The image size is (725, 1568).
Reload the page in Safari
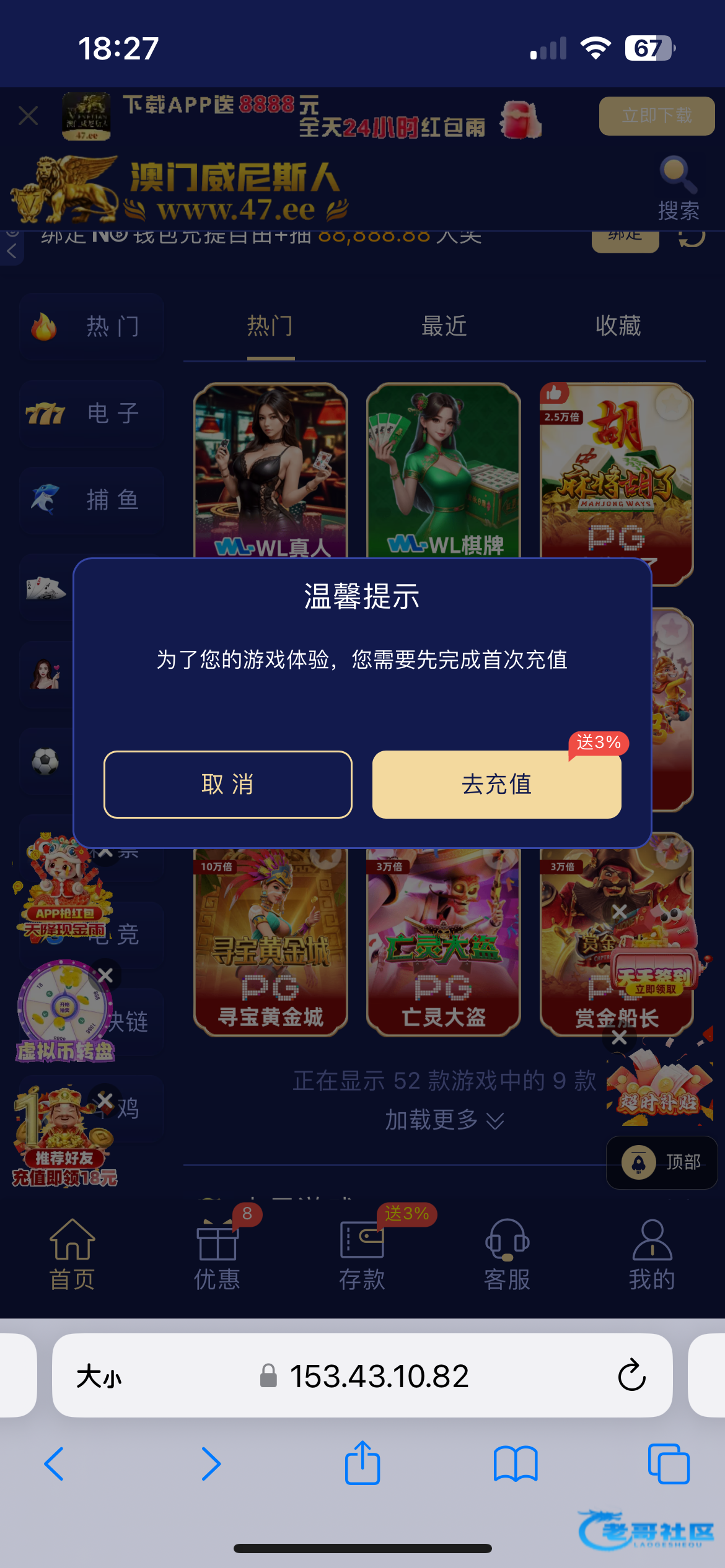(x=631, y=1375)
